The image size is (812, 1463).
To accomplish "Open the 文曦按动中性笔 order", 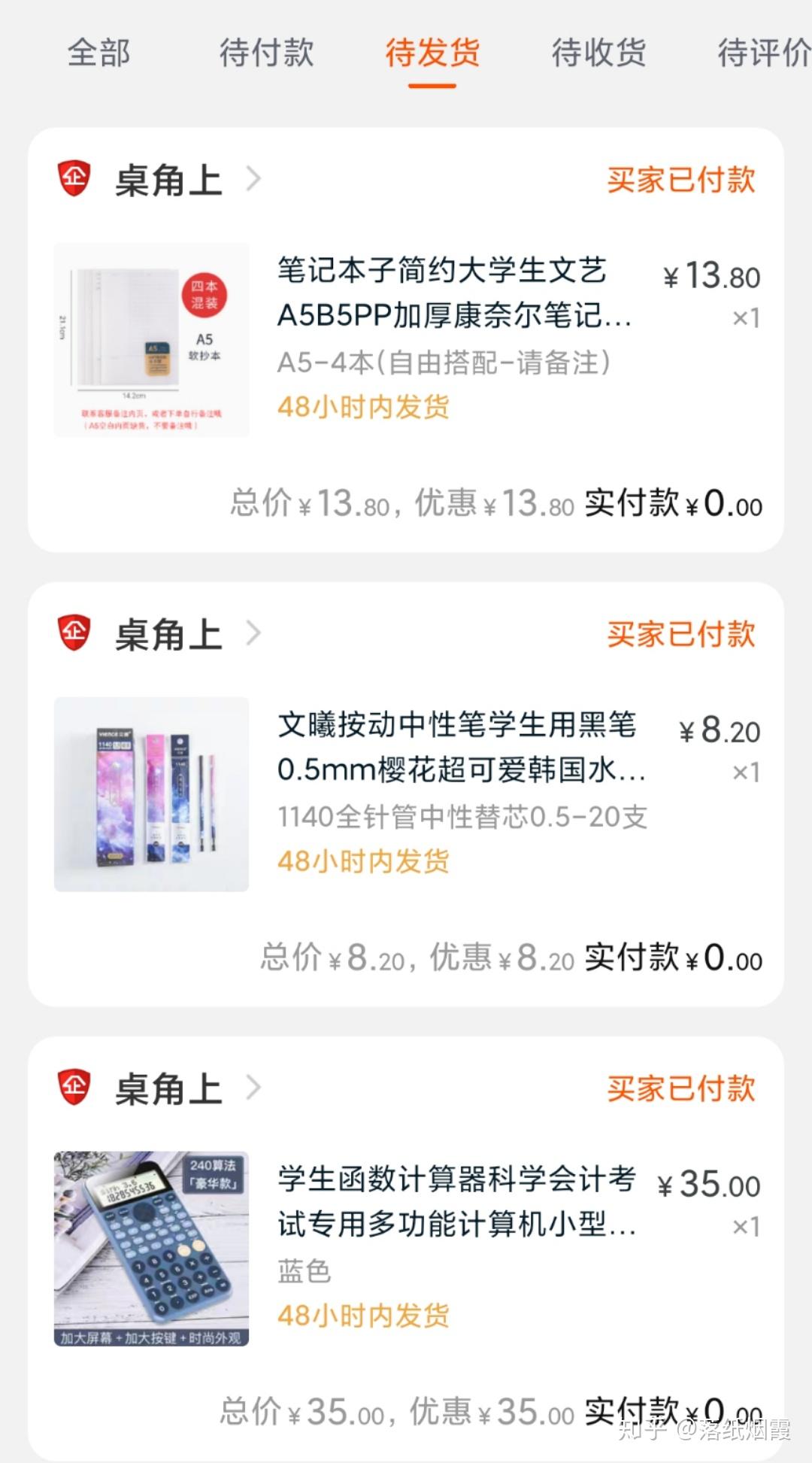I will [x=407, y=794].
